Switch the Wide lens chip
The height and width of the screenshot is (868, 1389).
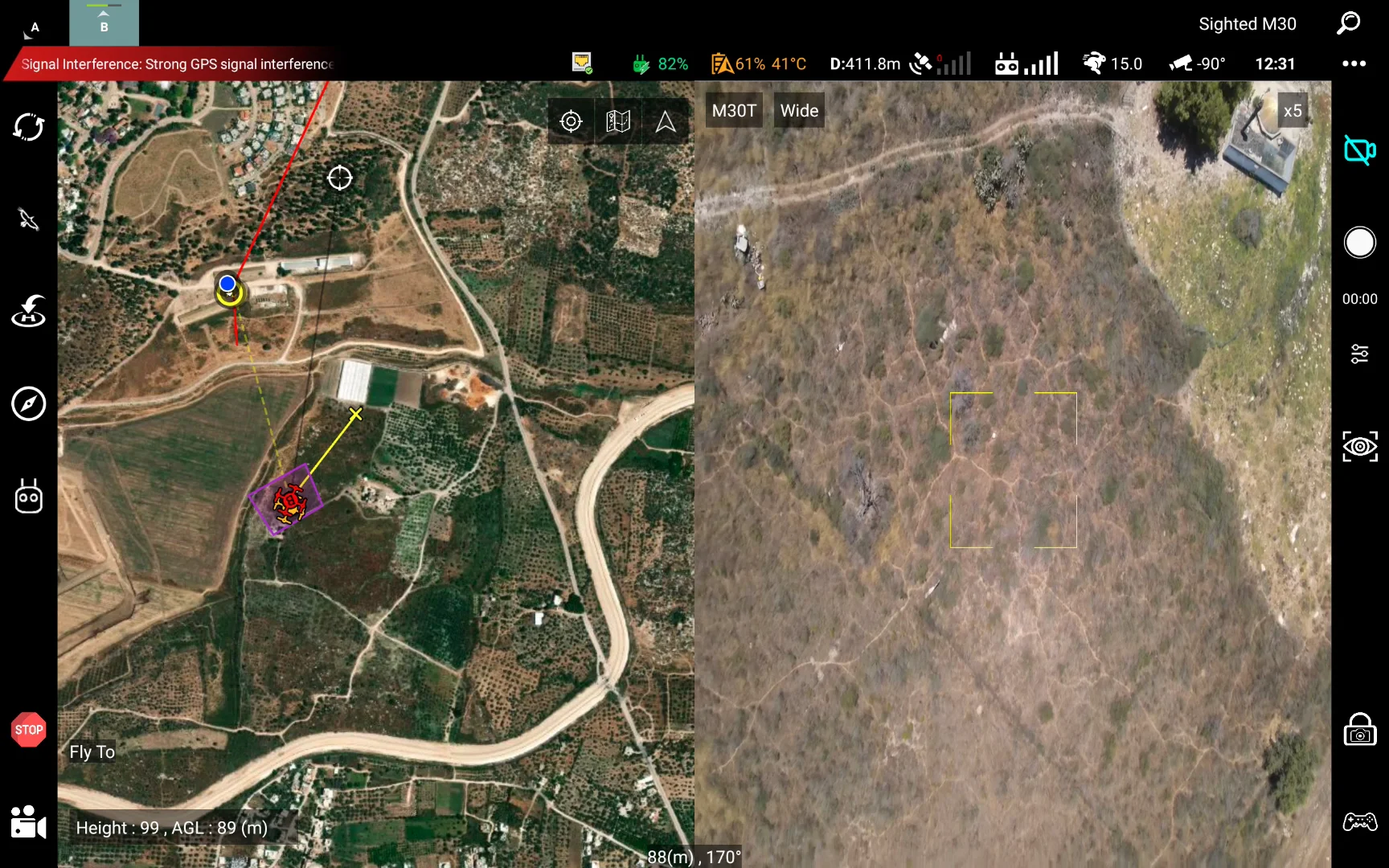coord(799,111)
